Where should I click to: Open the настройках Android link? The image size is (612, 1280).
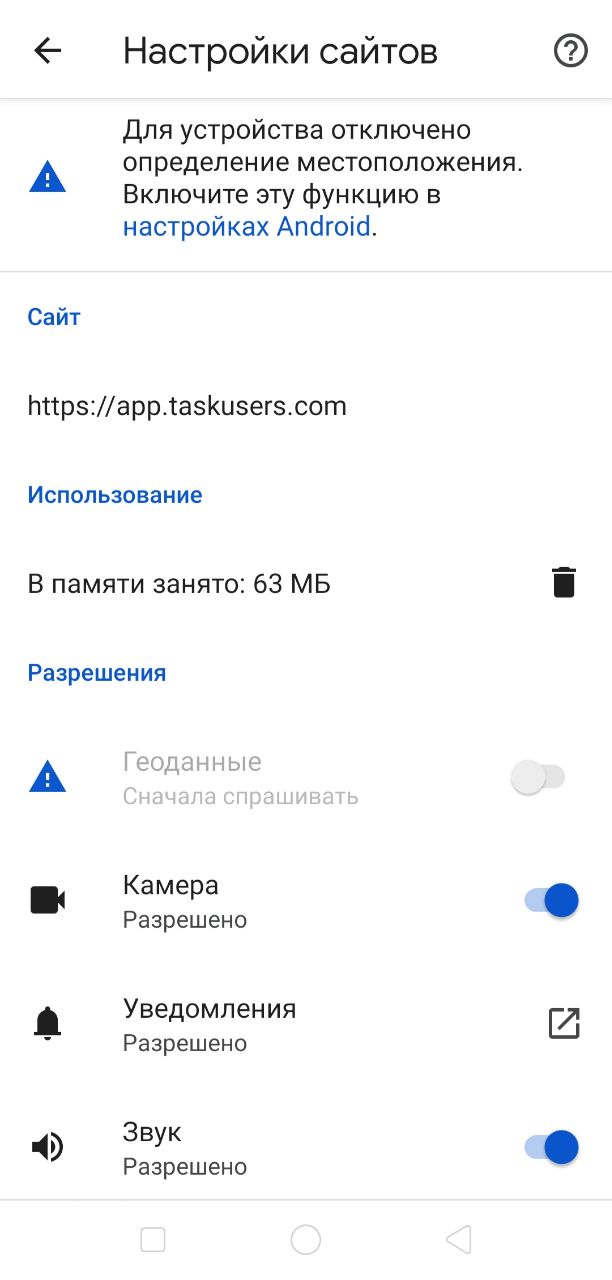pyautogui.click(x=247, y=226)
